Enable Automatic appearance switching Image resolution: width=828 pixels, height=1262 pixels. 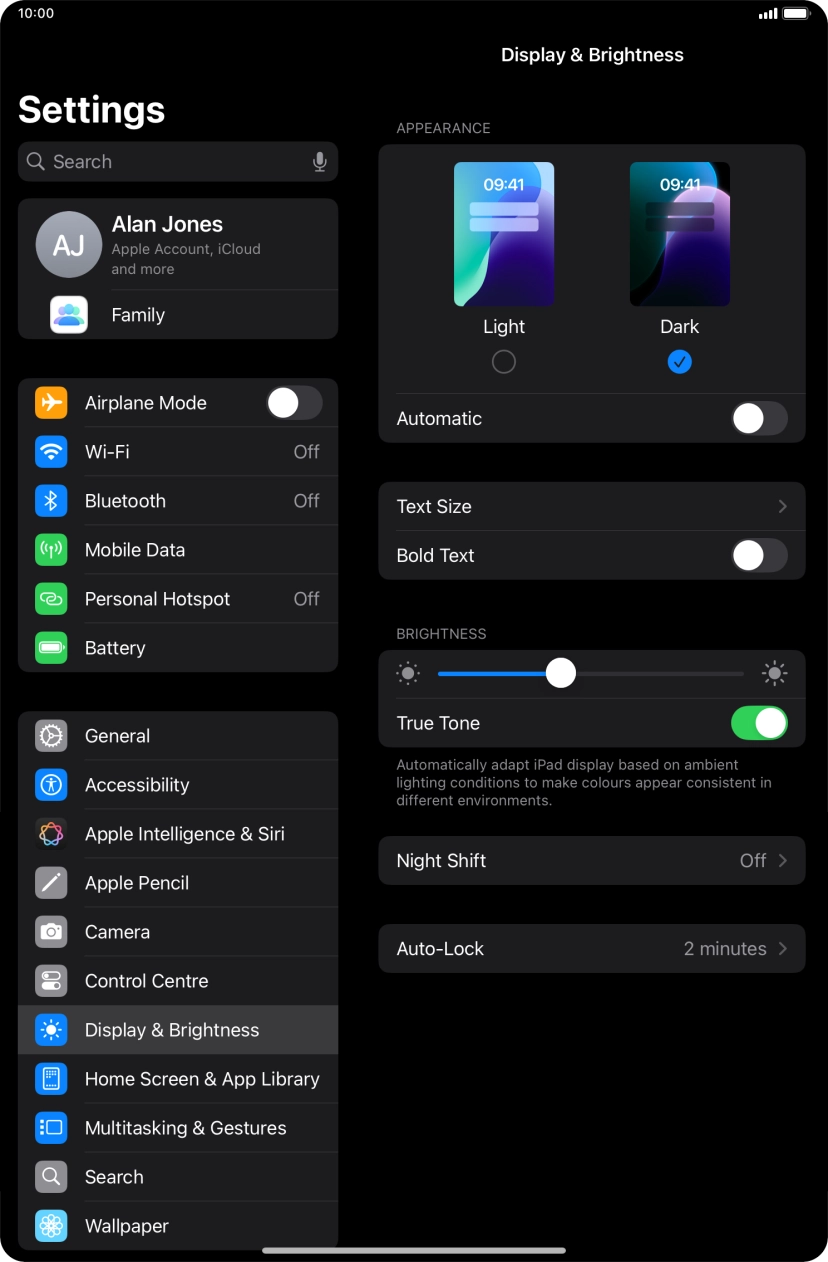759,419
